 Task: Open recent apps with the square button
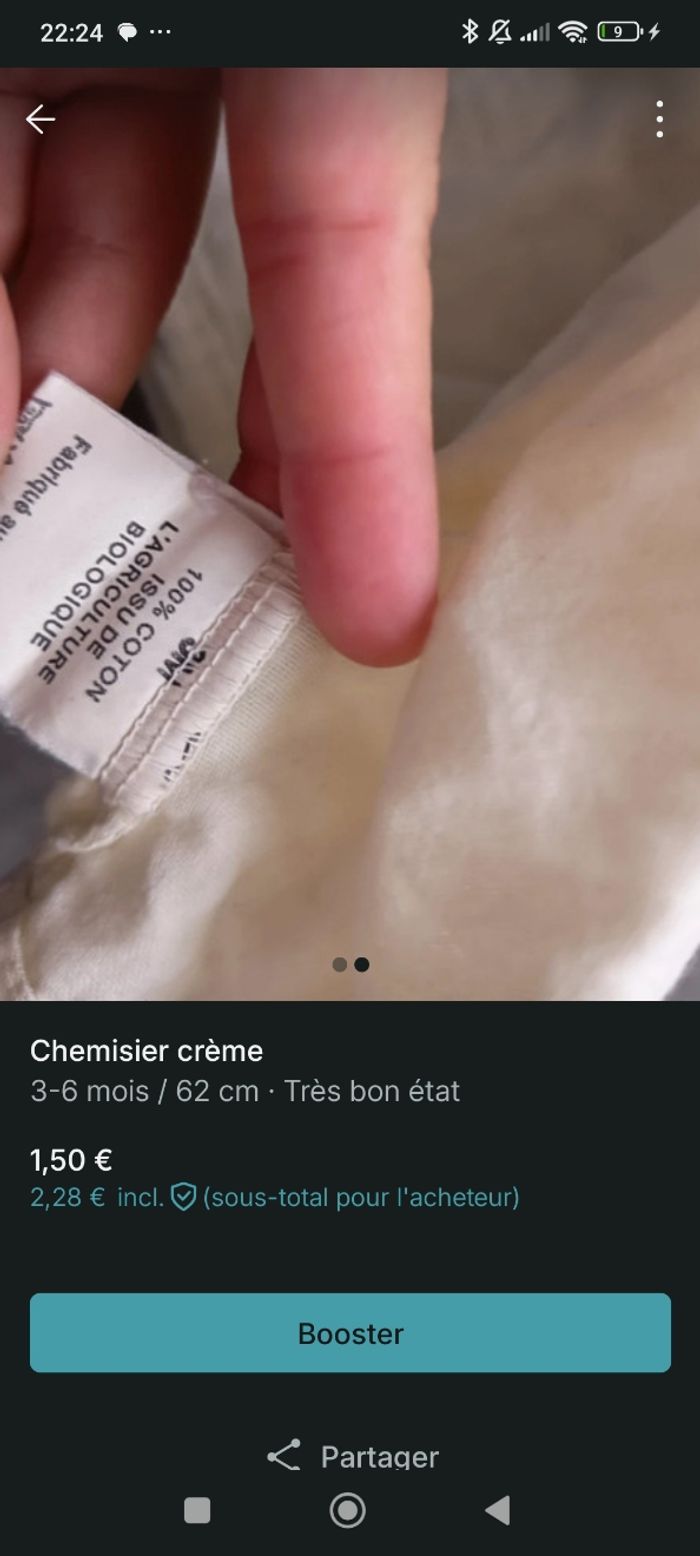tap(197, 1510)
